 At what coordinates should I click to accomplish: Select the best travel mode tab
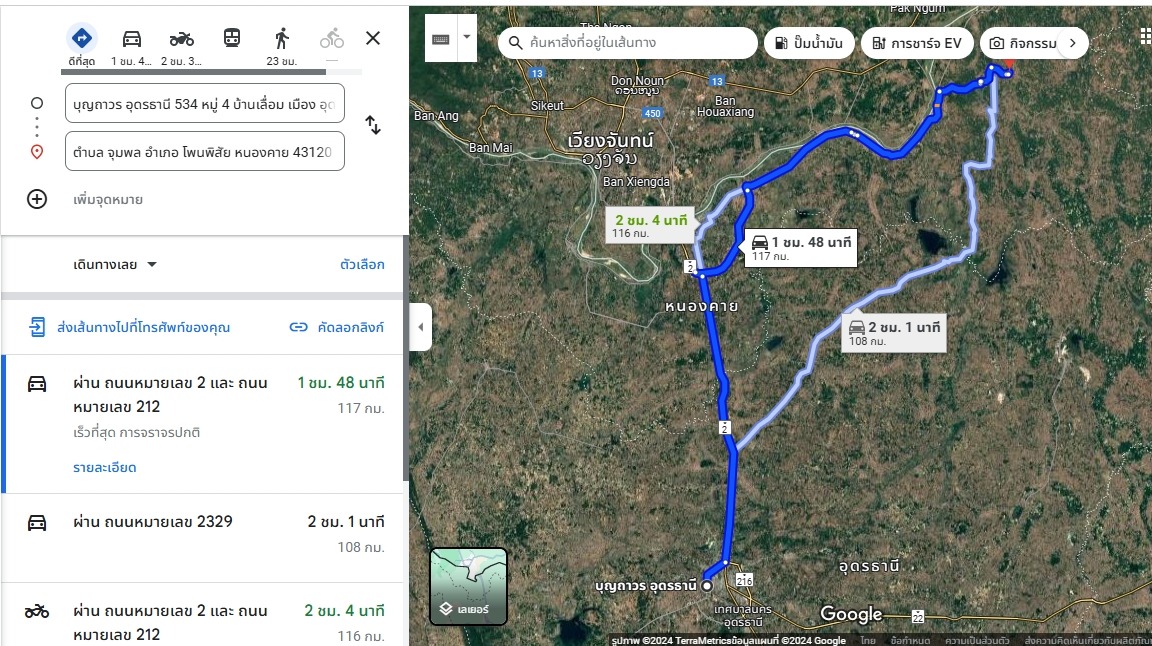click(81, 39)
